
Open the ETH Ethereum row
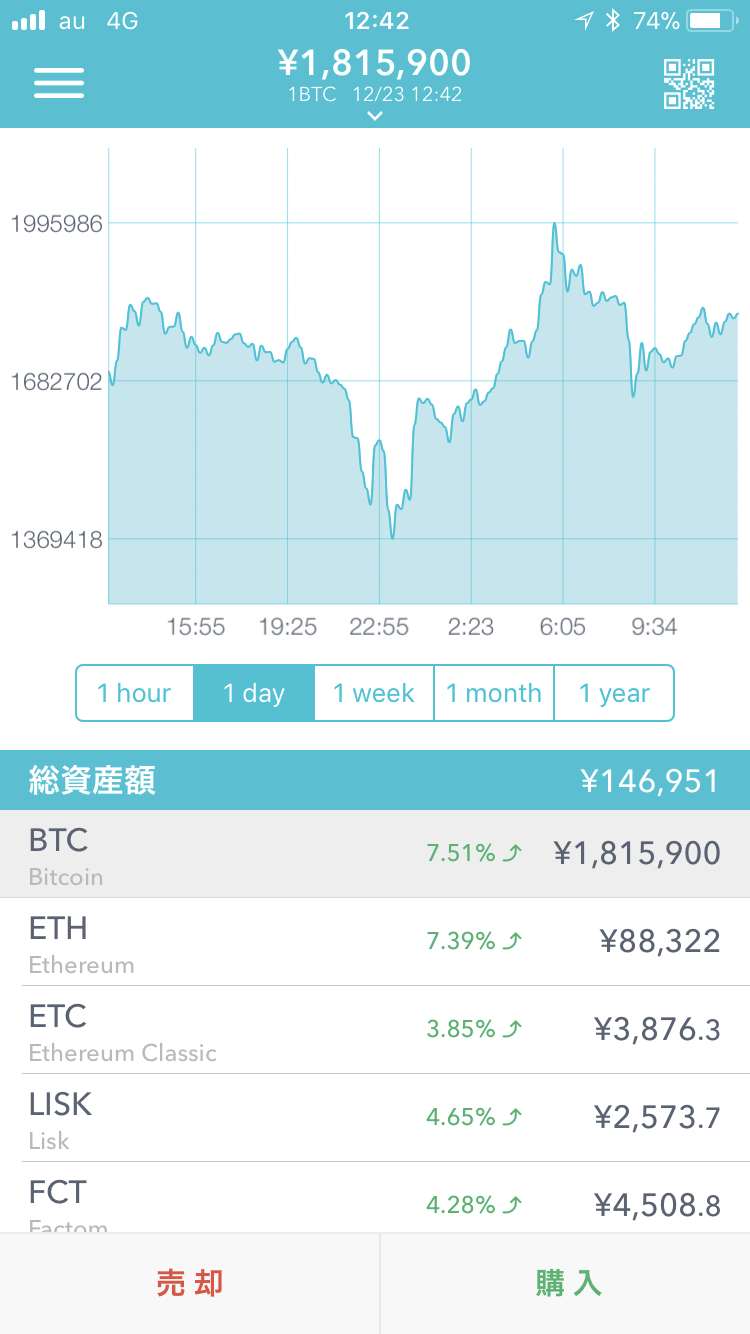click(375, 942)
